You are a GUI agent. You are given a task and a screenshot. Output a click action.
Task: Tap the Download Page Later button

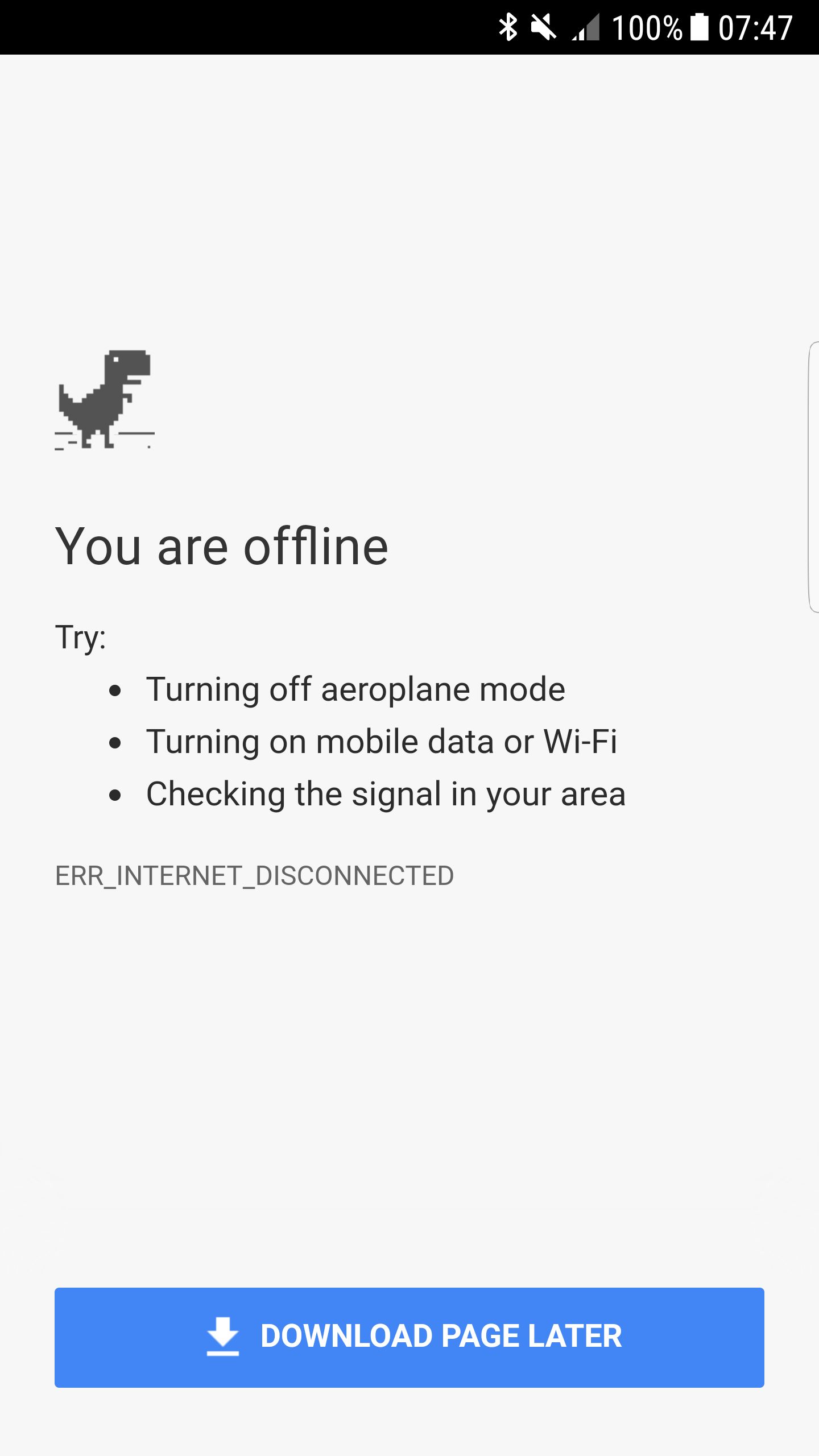(x=409, y=1337)
